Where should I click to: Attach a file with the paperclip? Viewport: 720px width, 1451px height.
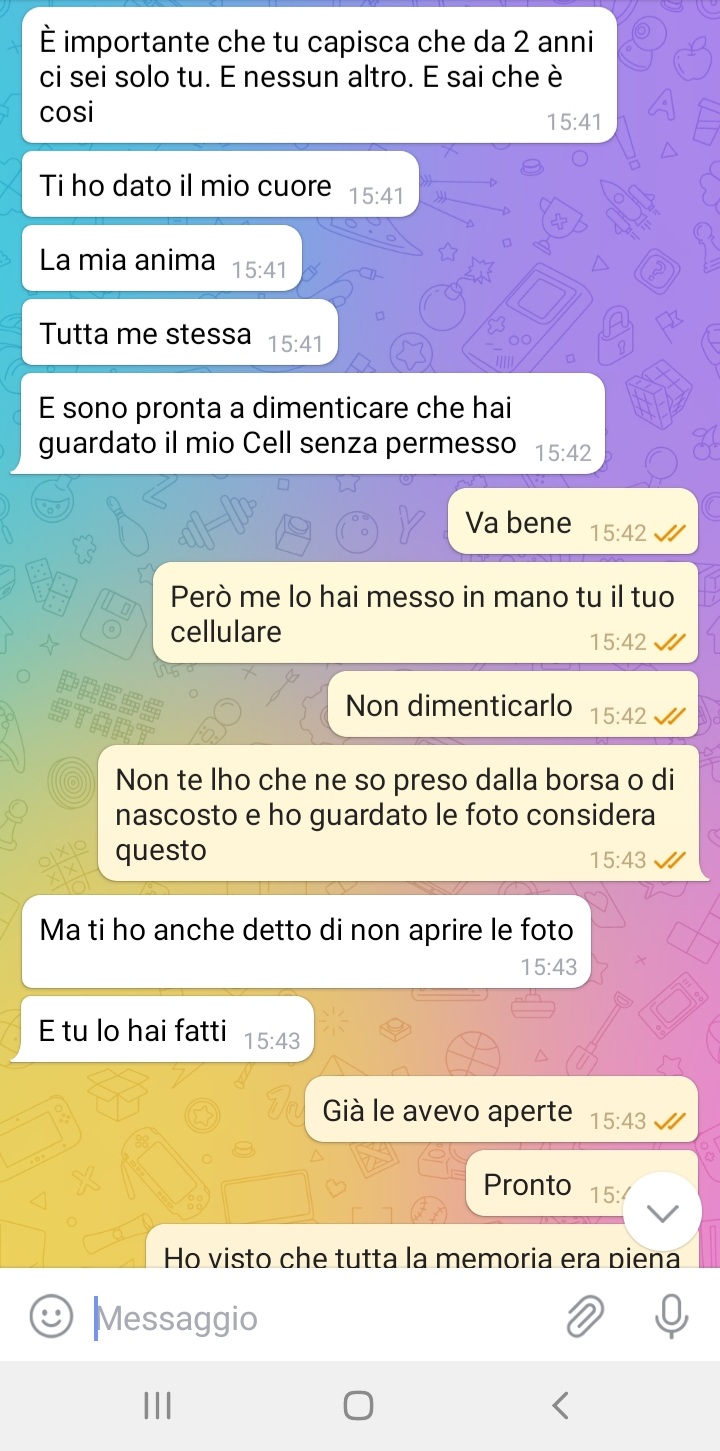pyautogui.click(x=585, y=1317)
